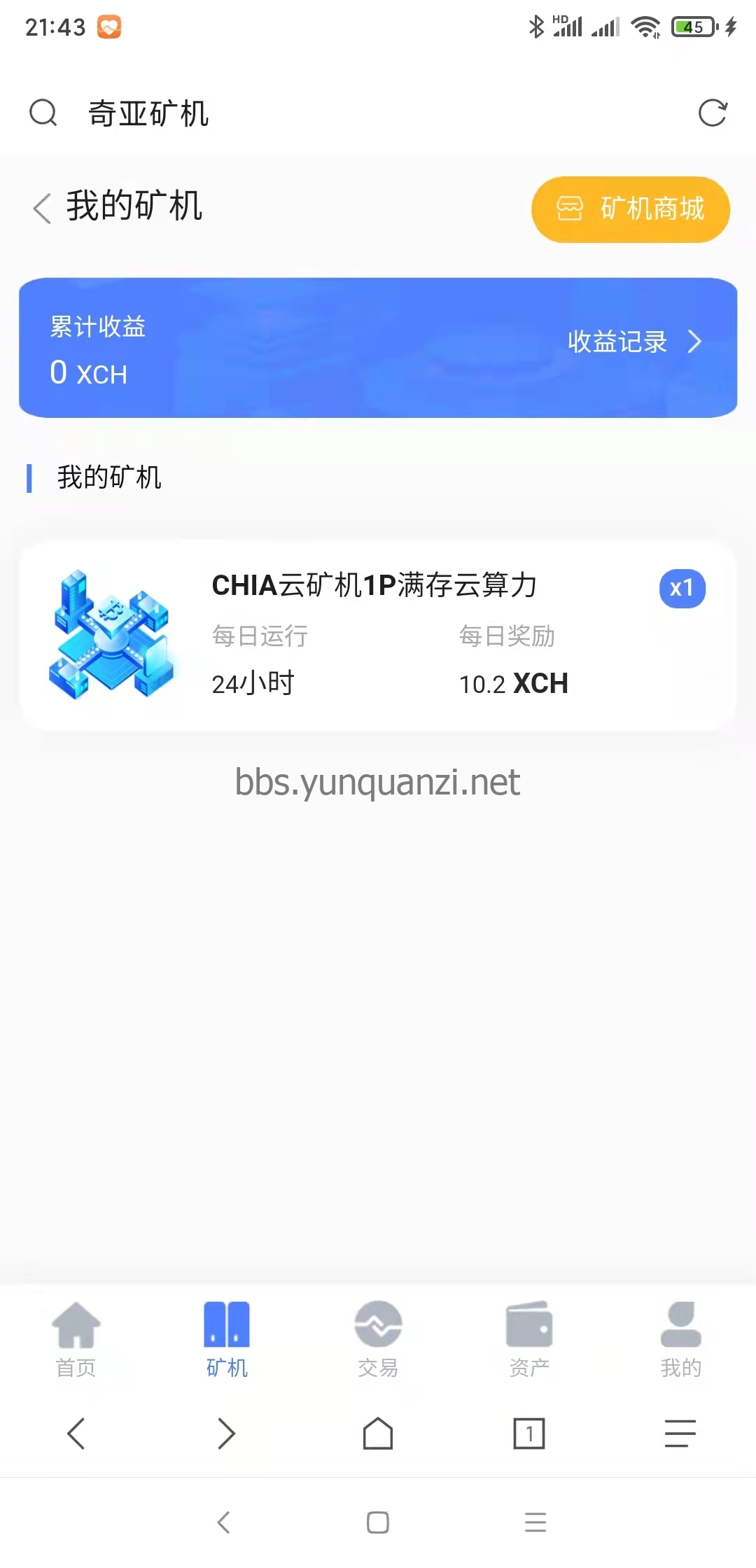
Task: Go to the 我的 tab
Action: 680,1338
